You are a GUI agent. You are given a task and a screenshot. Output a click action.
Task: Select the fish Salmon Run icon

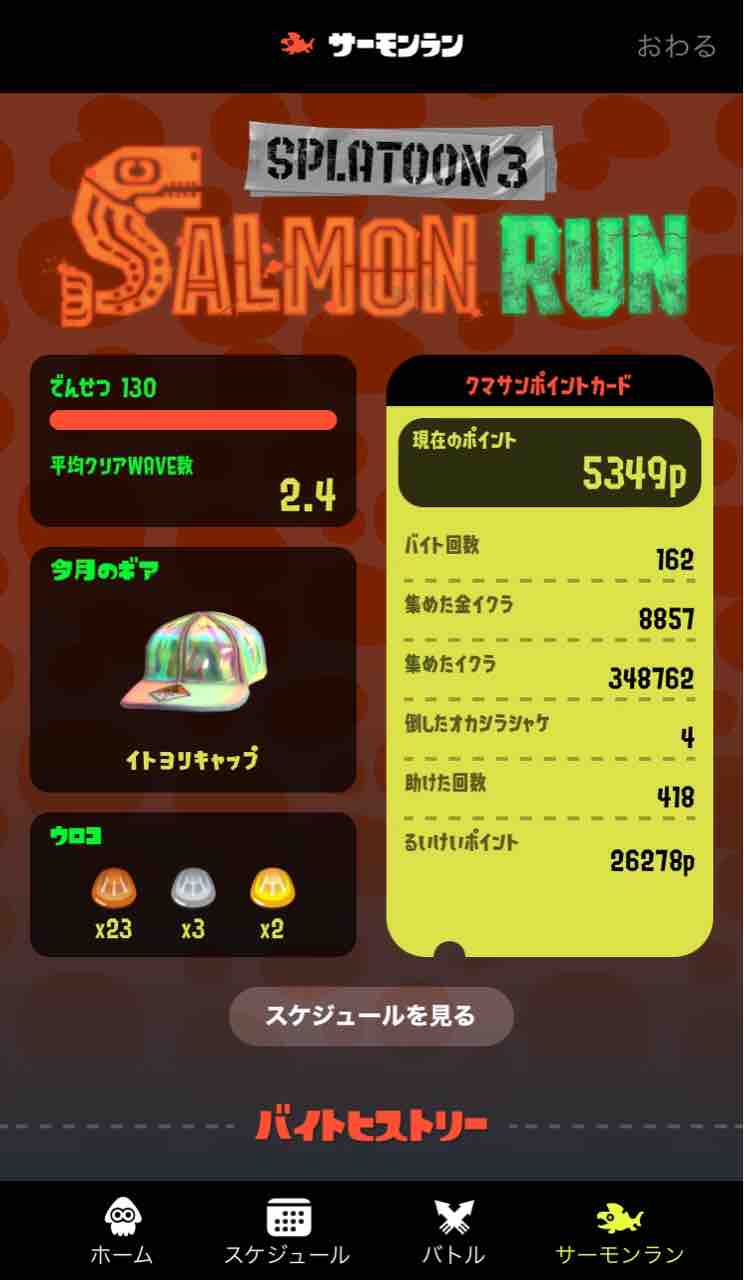[x=620, y=1220]
